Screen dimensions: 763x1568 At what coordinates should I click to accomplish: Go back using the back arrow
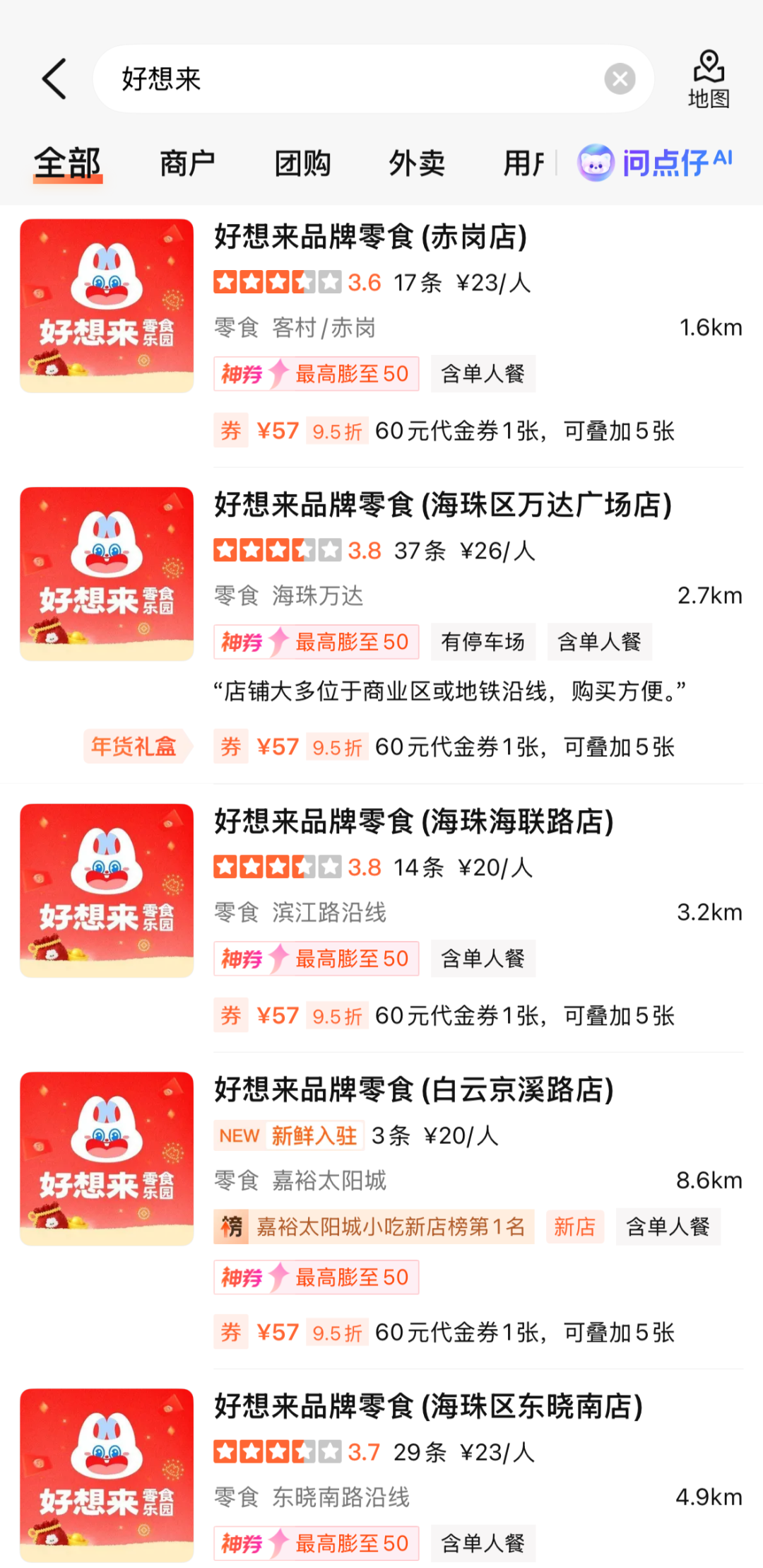click(x=54, y=78)
